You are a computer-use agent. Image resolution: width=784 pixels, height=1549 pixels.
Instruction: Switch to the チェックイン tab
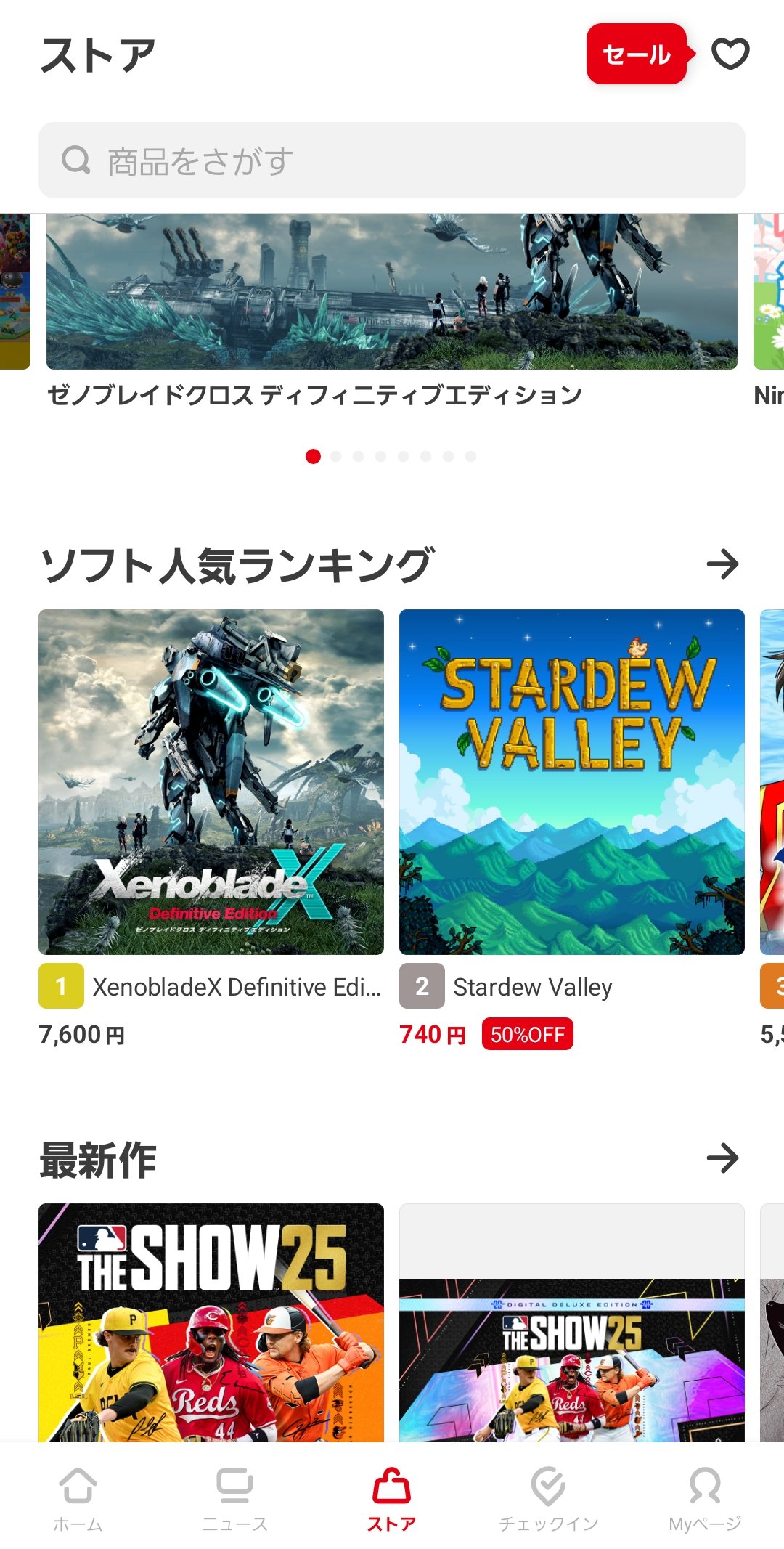pos(548,1499)
